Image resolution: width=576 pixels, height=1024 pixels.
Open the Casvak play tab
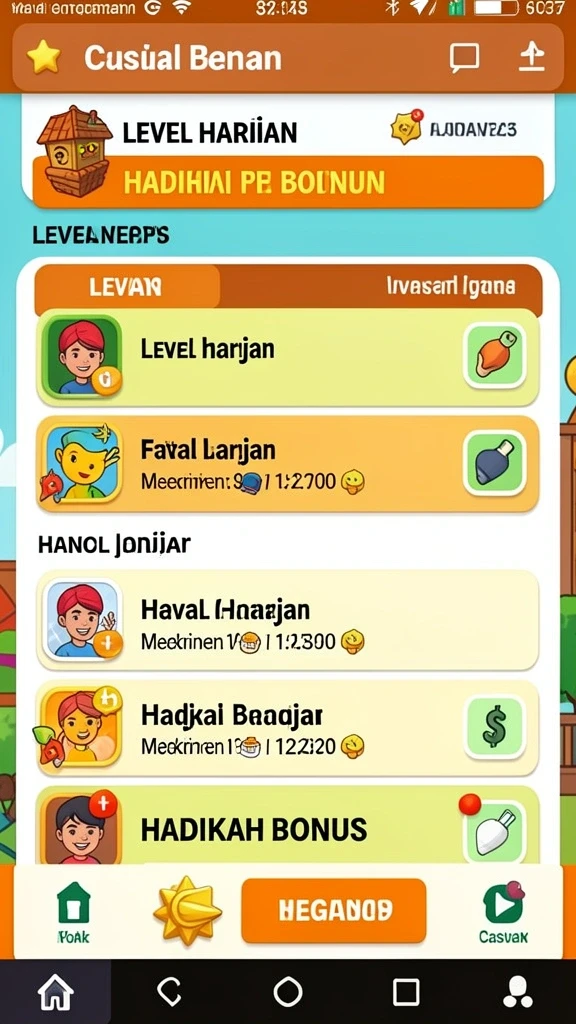tap(503, 912)
